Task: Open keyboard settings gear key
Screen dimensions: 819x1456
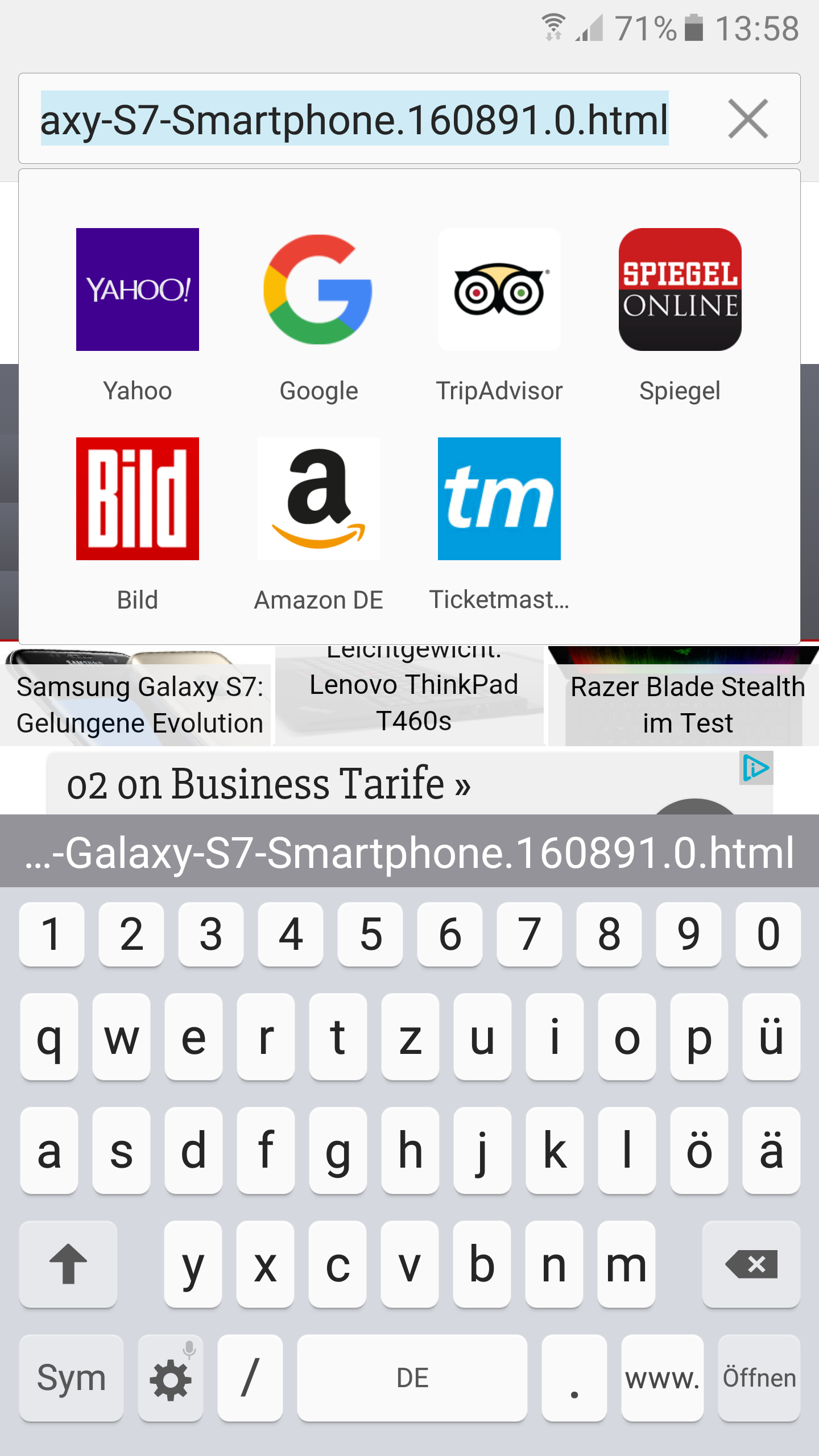Action: coord(170,1379)
